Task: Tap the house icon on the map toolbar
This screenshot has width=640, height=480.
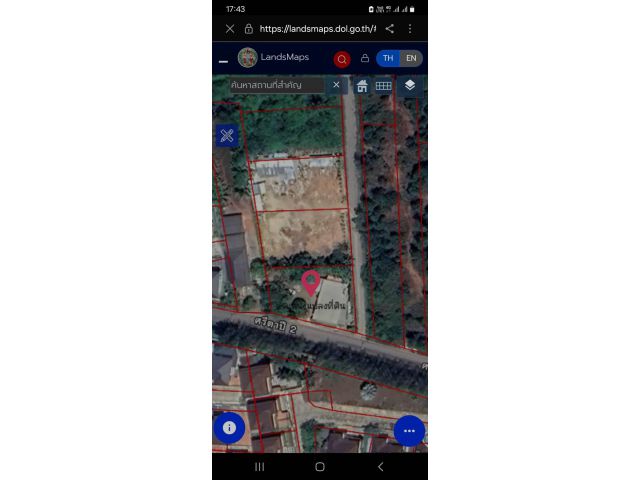Action: coord(362,86)
